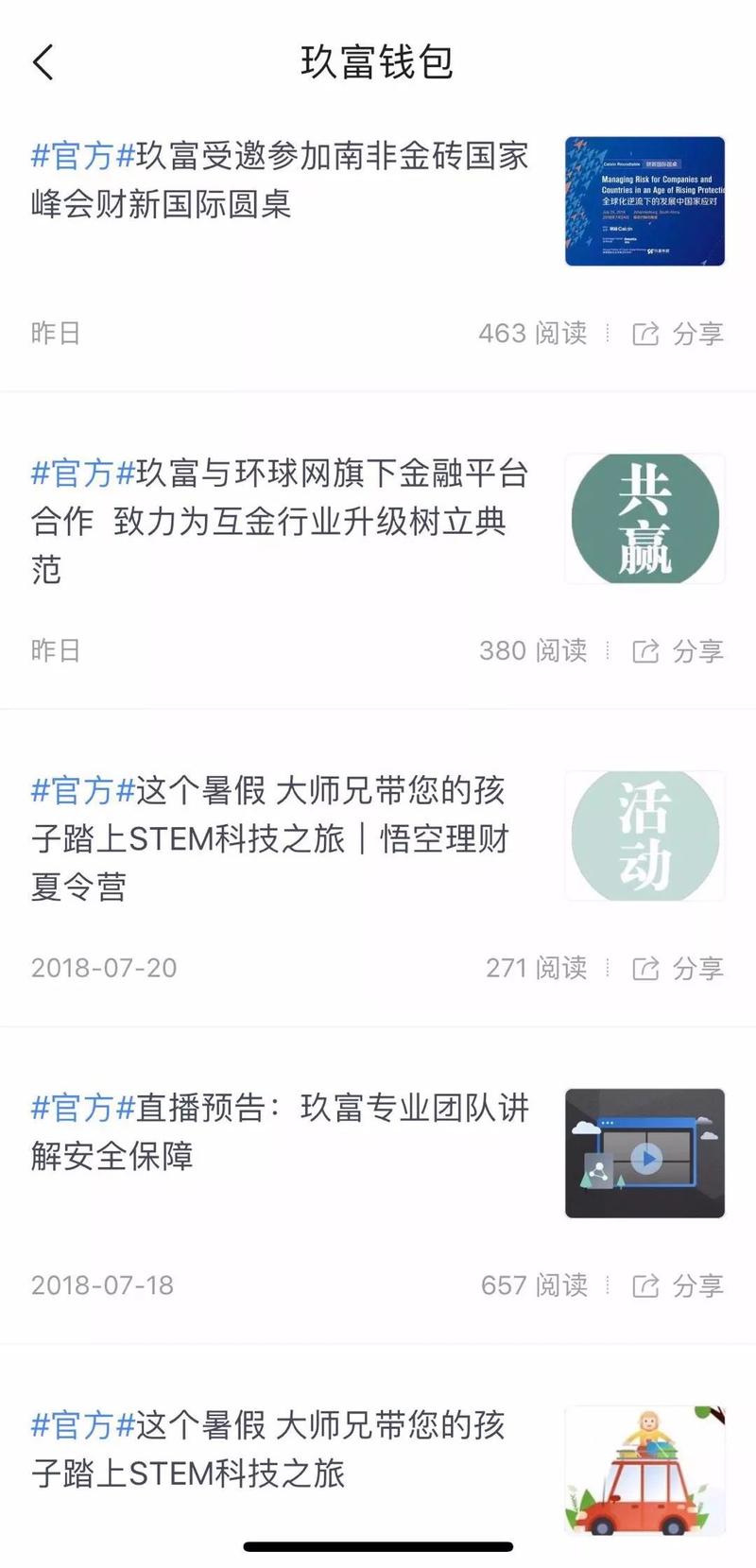Tap the 共赢 article thumbnail image
Image resolution: width=756 pixels, height=1568 pixels.
[x=644, y=519]
